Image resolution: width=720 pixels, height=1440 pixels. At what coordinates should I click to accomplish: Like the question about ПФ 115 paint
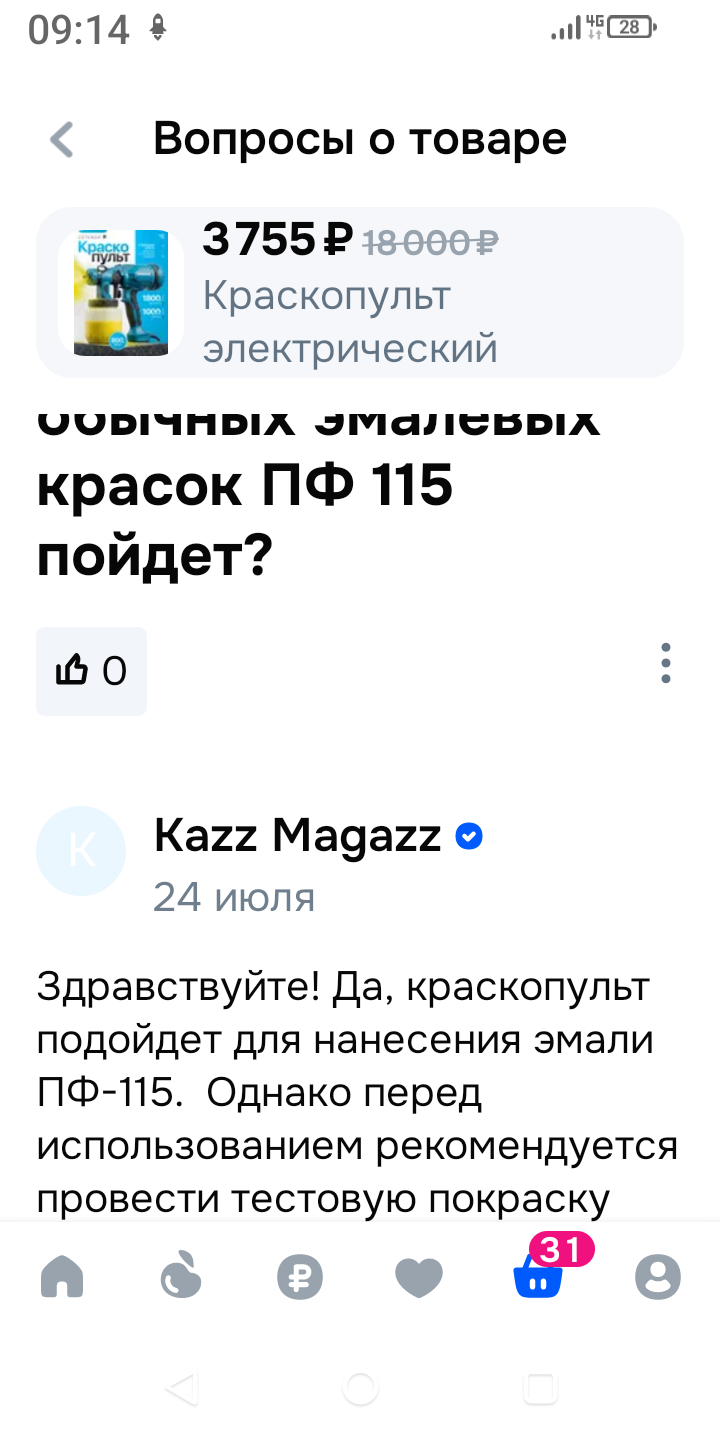pos(92,671)
